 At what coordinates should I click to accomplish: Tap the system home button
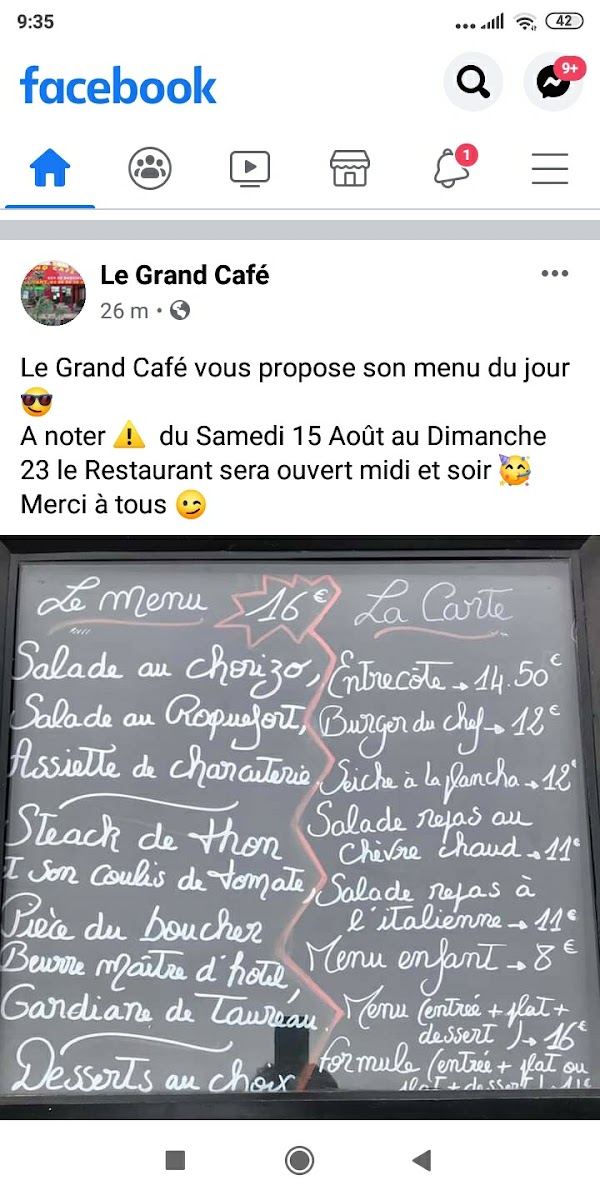point(299,1160)
